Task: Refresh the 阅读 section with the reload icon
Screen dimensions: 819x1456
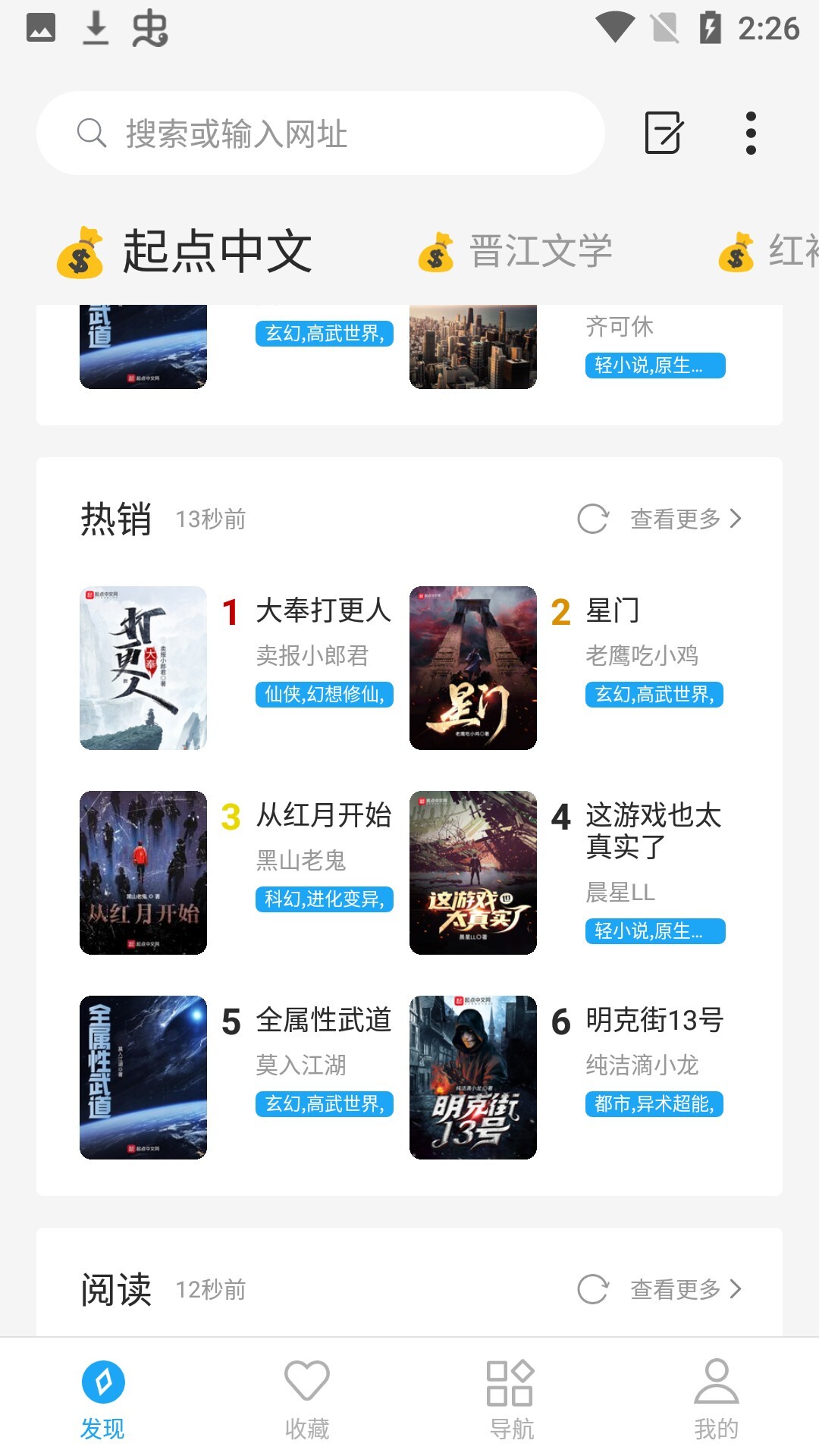Action: pyautogui.click(x=593, y=1288)
